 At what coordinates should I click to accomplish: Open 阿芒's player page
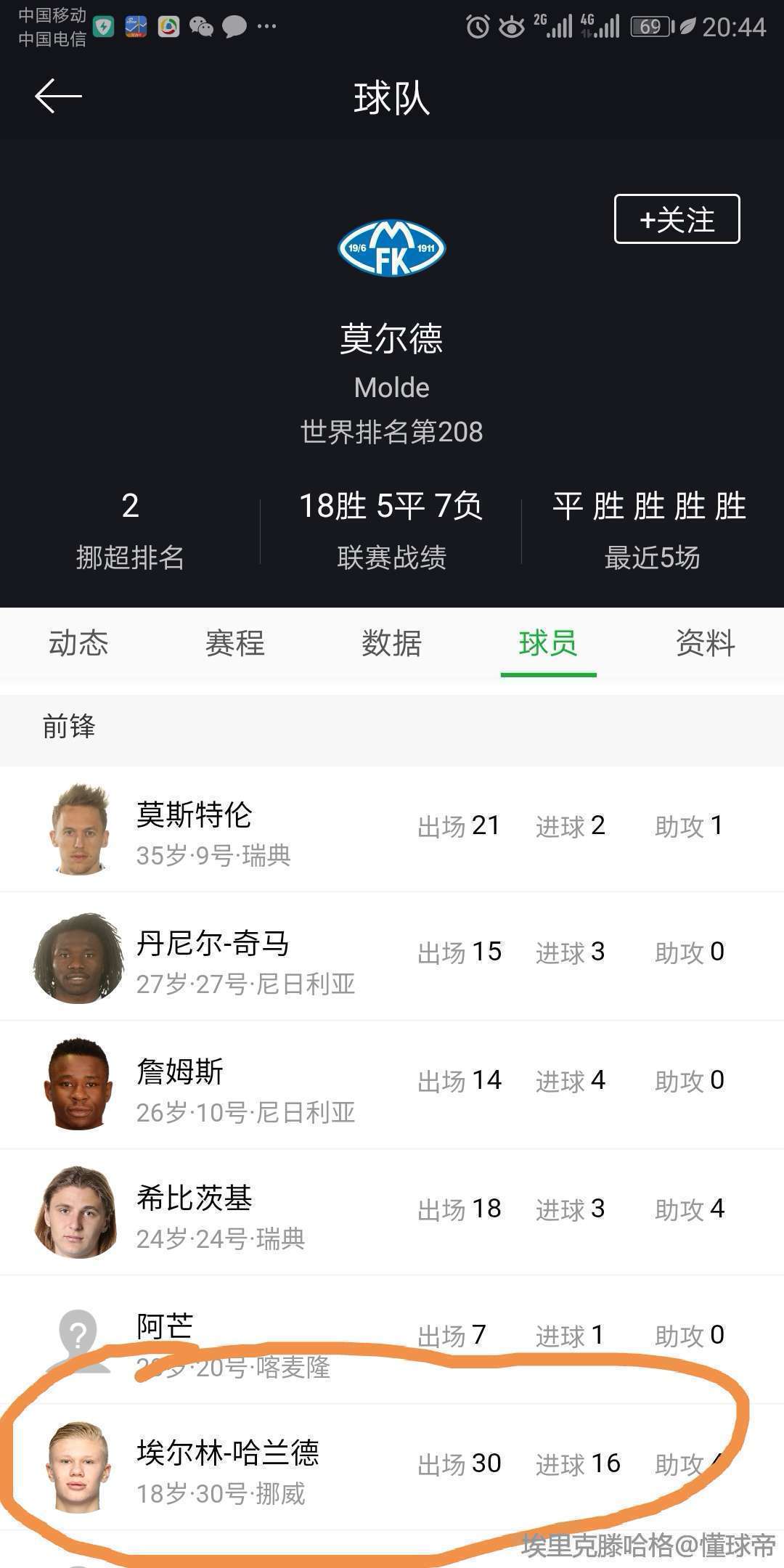point(166,1327)
